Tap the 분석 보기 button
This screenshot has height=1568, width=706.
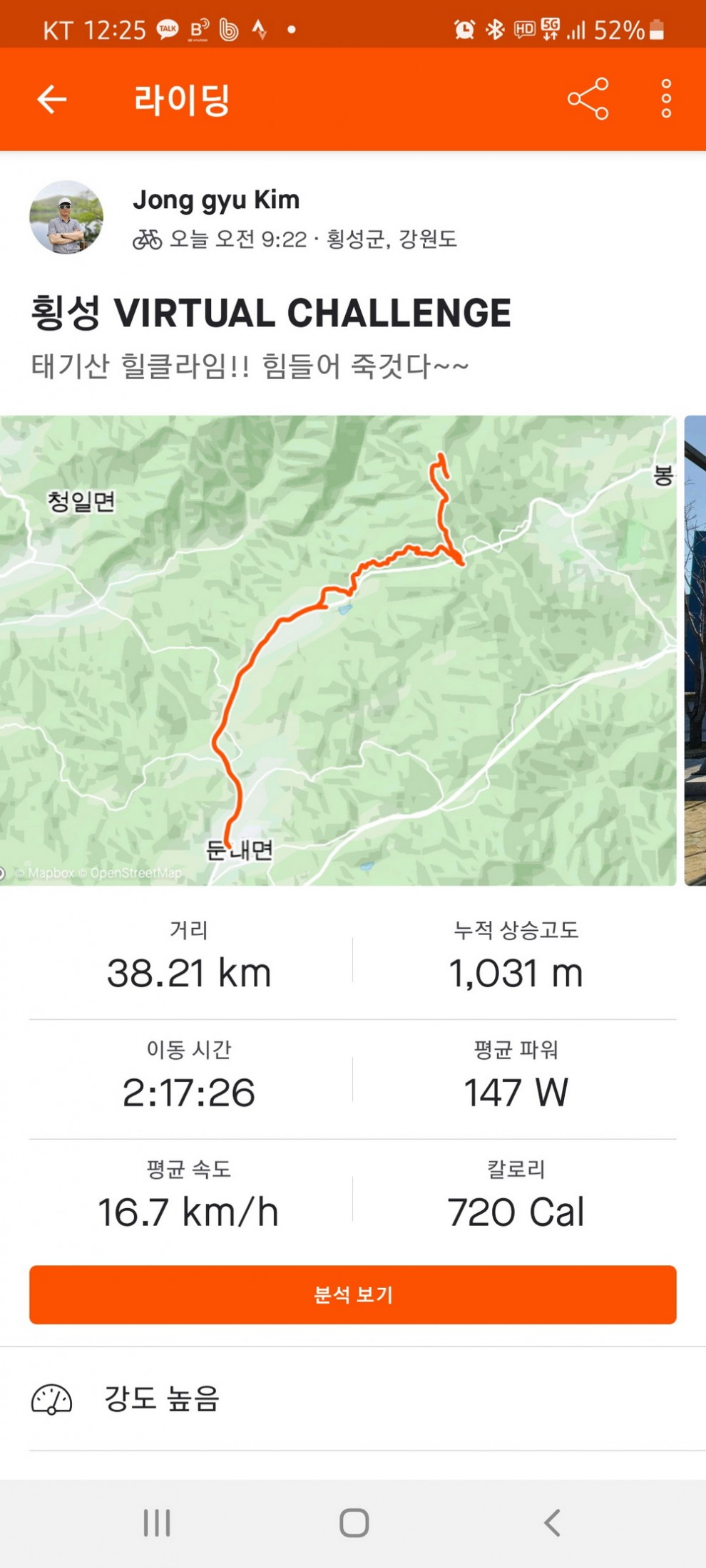click(353, 1295)
